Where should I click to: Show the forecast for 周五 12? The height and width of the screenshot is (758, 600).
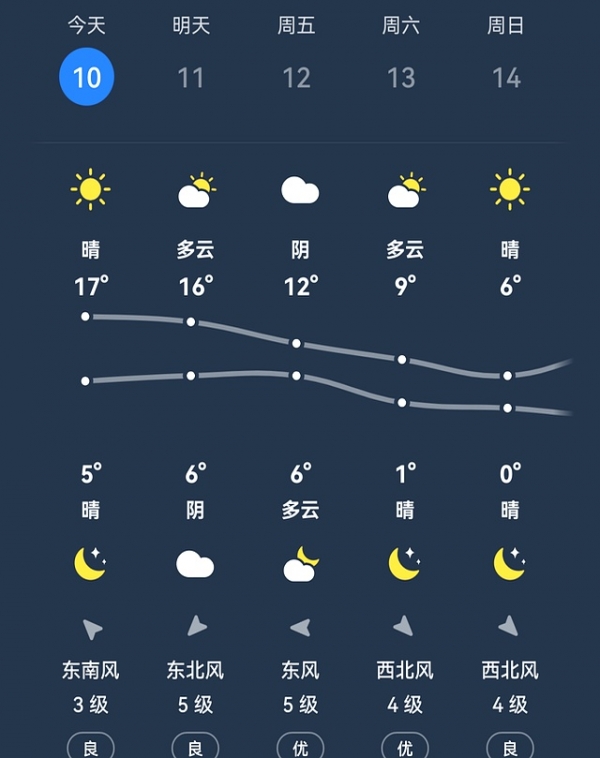pos(296,77)
